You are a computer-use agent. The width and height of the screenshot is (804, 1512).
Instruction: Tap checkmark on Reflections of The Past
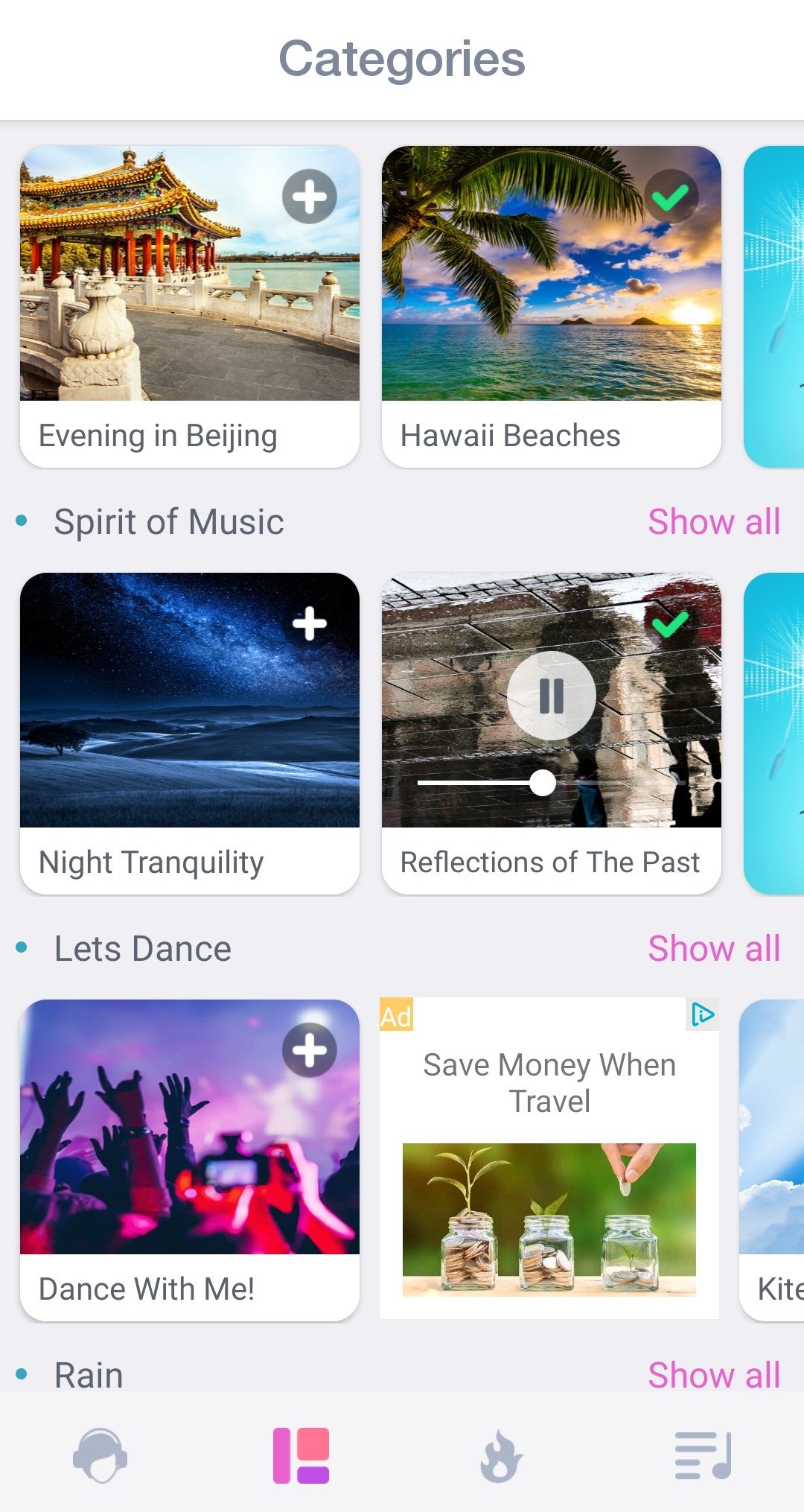coord(671,623)
